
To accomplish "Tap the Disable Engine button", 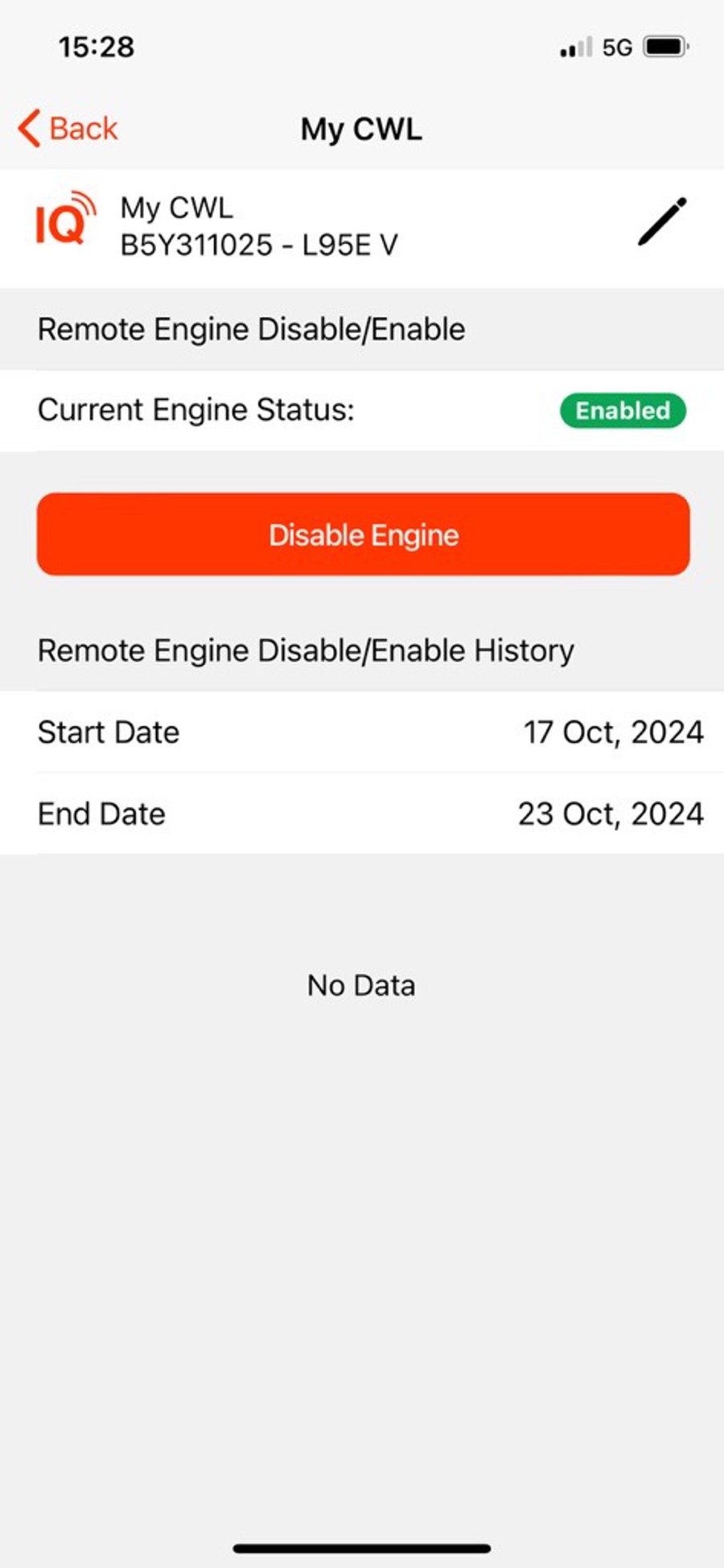I will pos(363,534).
